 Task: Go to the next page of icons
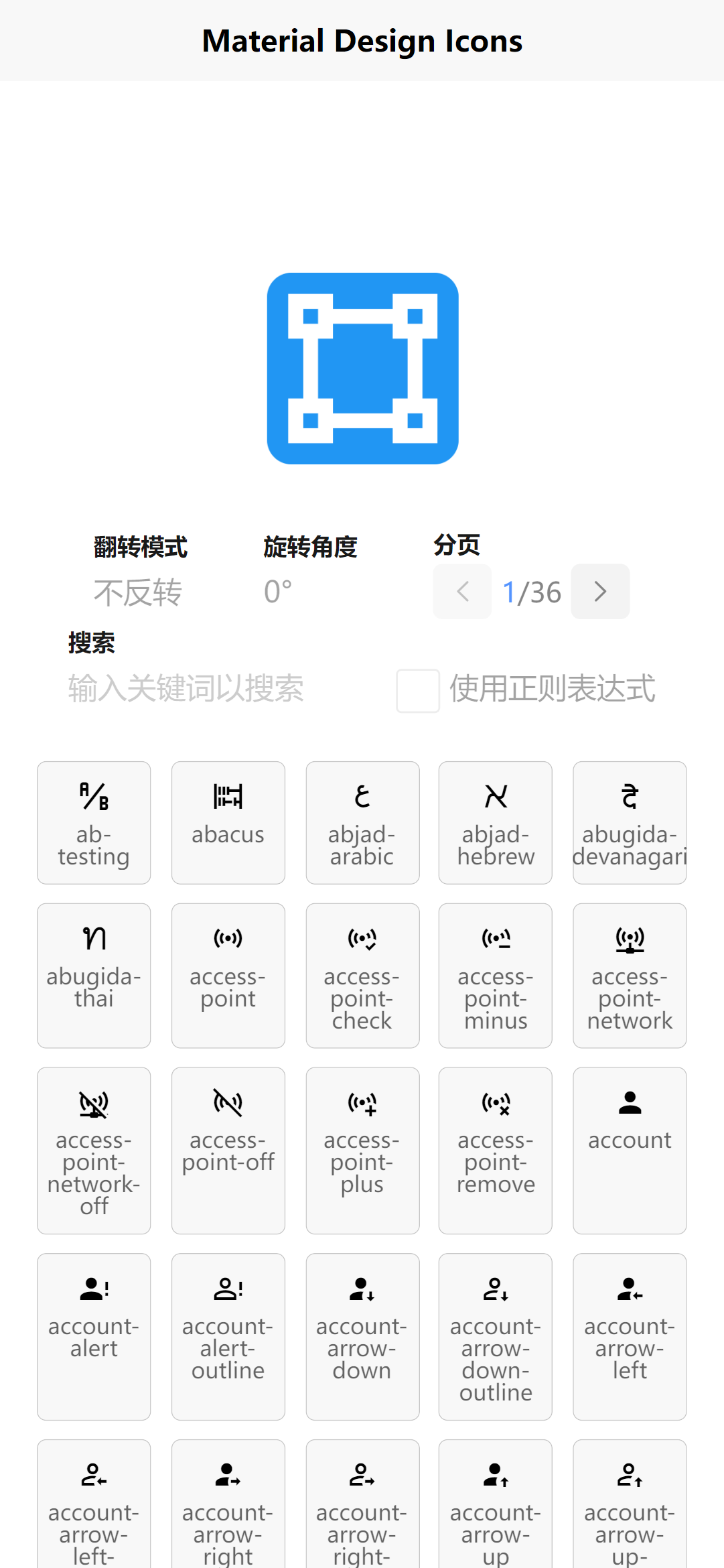click(x=600, y=592)
